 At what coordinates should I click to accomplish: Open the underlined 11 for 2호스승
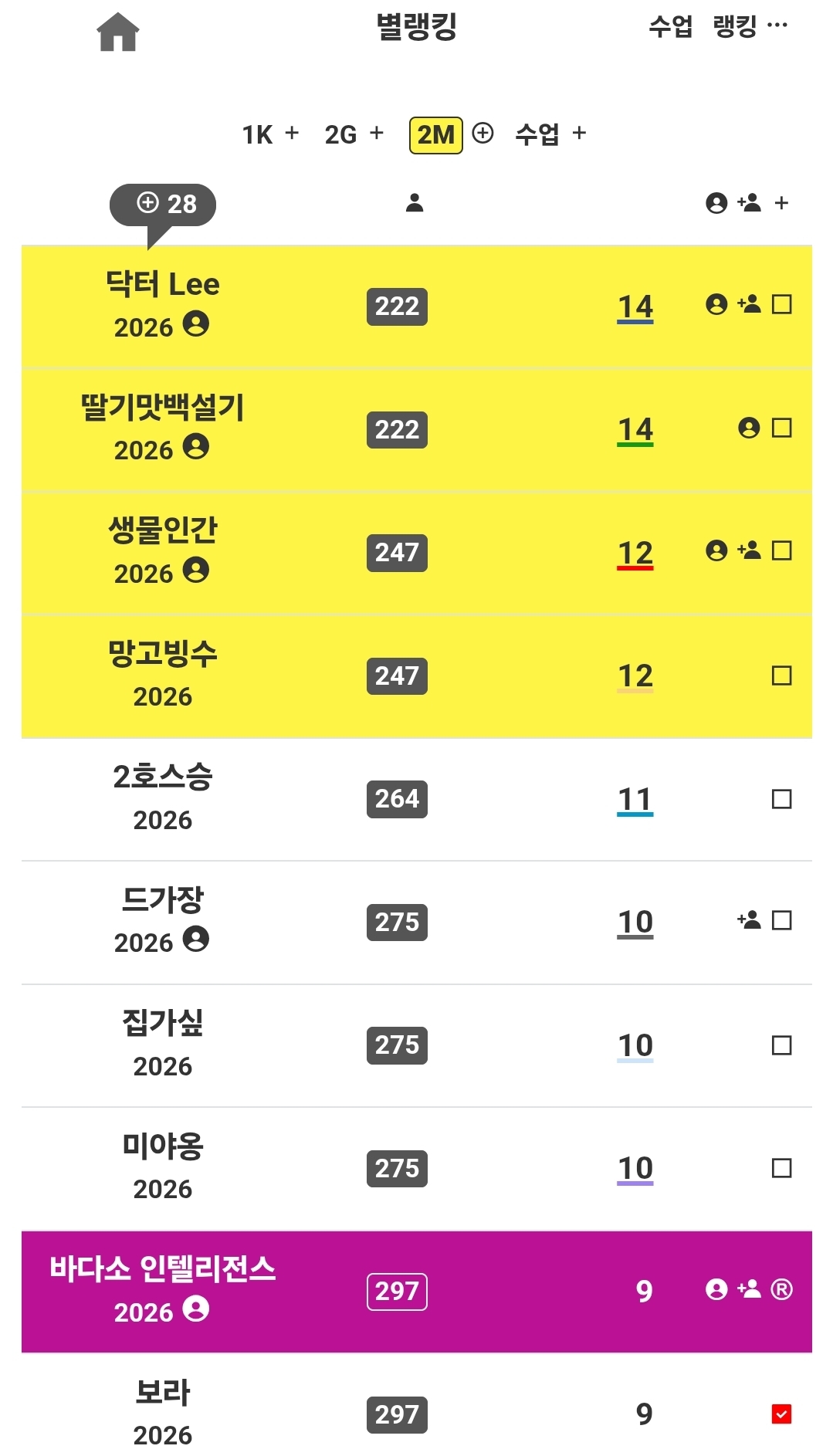coord(635,799)
